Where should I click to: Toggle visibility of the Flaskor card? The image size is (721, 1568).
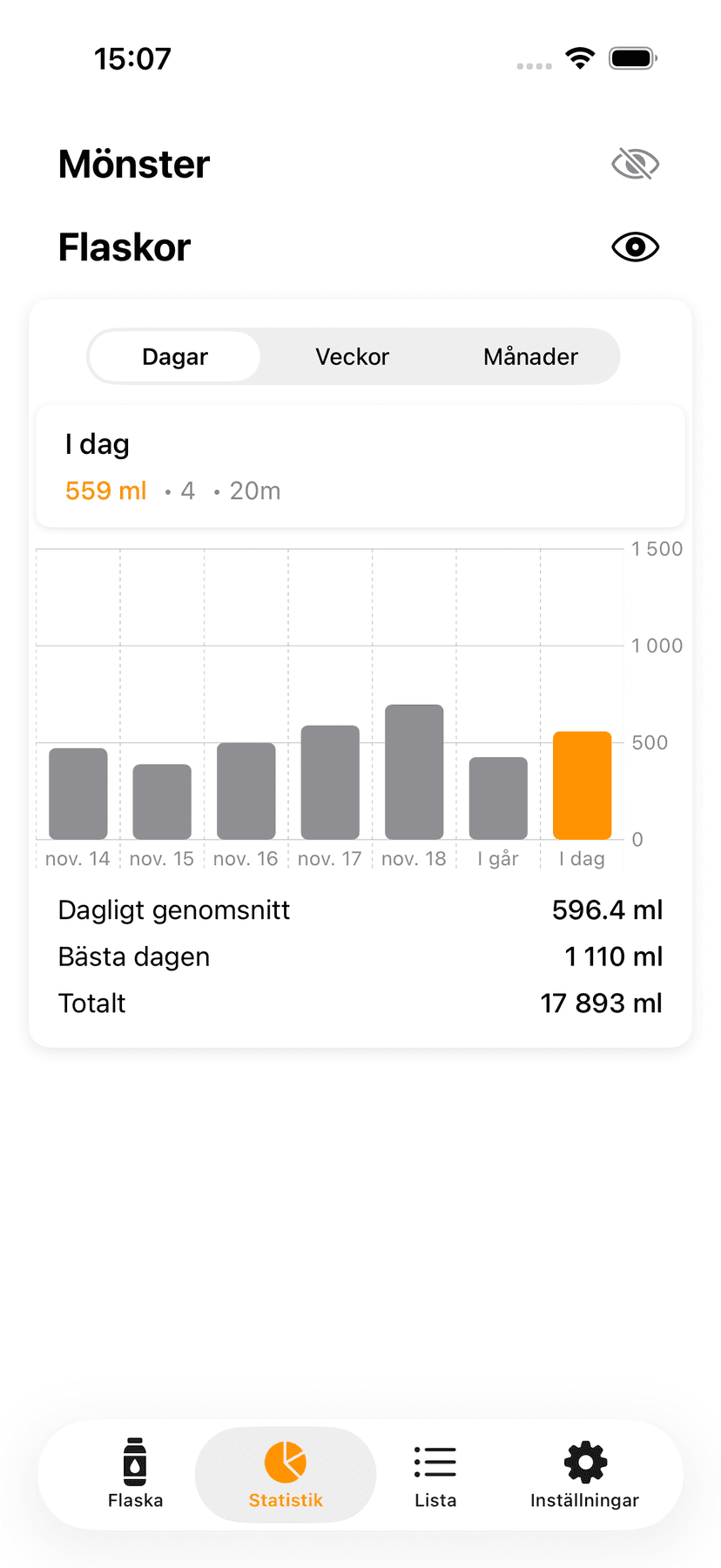click(x=635, y=247)
